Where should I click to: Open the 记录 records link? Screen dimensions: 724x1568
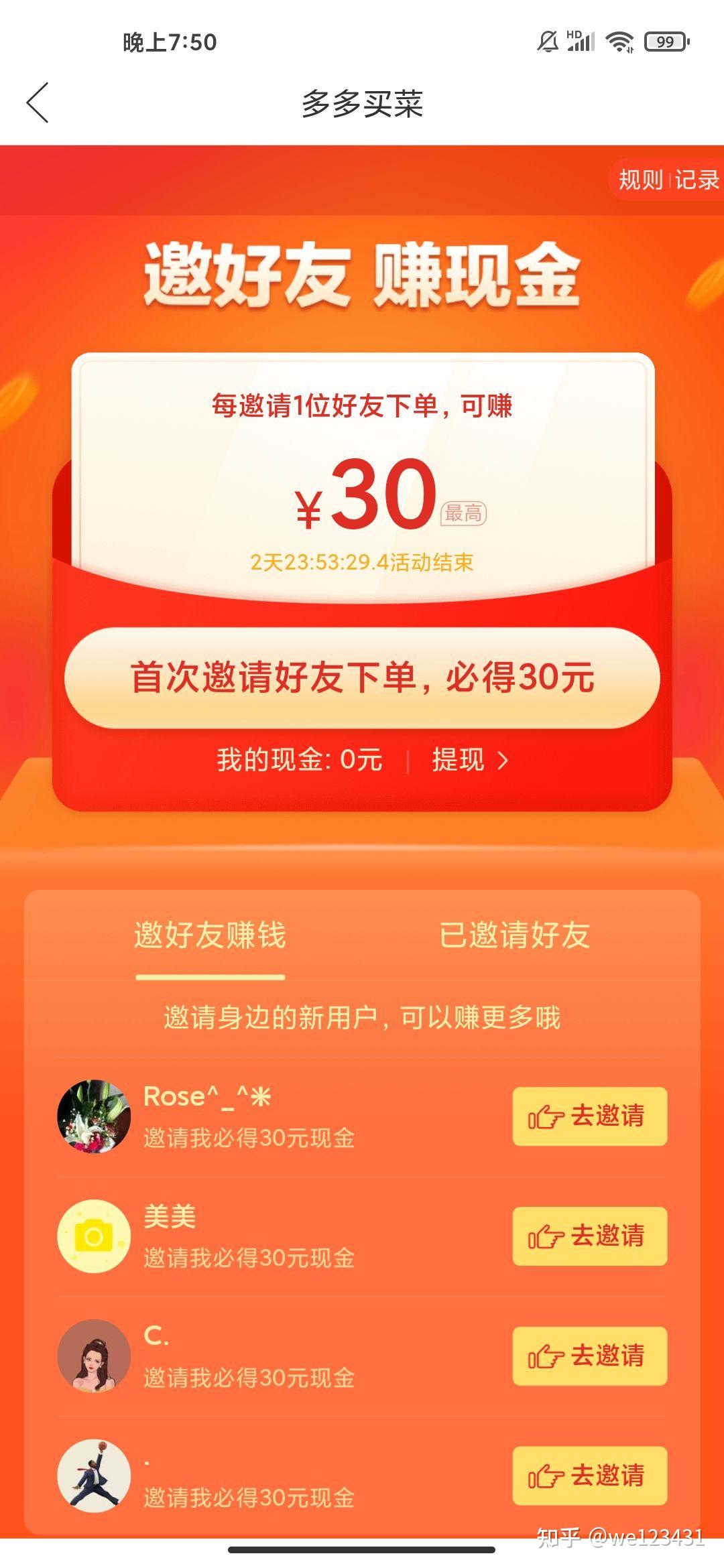(x=697, y=180)
